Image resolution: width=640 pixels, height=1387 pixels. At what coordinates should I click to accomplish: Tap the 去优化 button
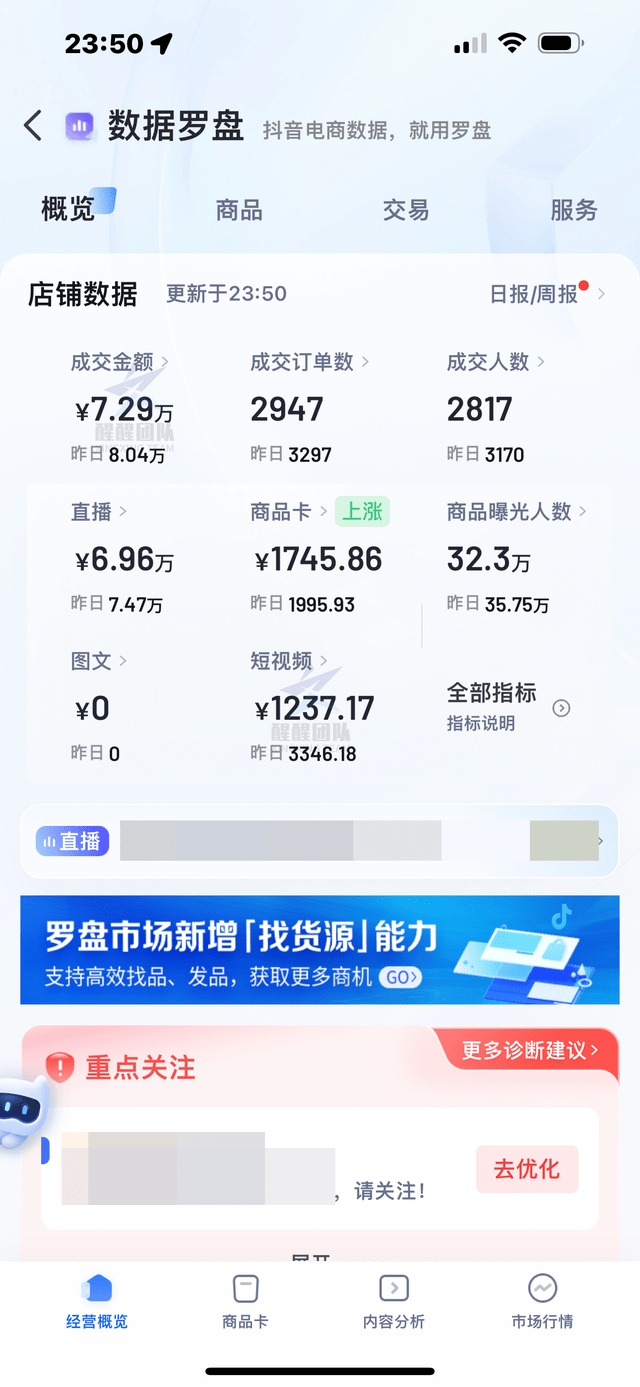coord(527,1169)
